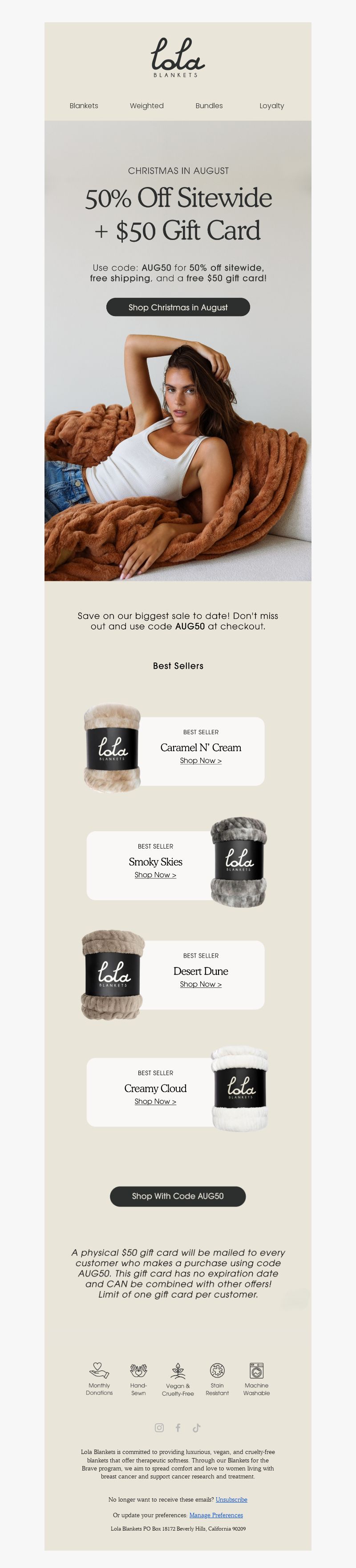The height and width of the screenshot is (1568, 356).
Task: Open the TikTok icon
Action: (197, 1427)
